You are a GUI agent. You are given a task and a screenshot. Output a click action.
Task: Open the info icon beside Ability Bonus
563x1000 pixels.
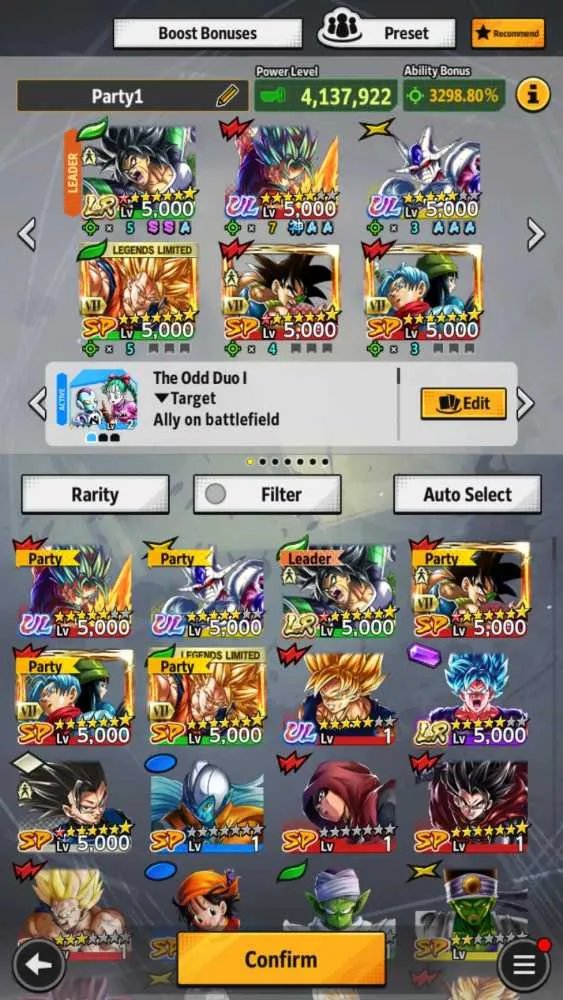pyautogui.click(x=533, y=96)
